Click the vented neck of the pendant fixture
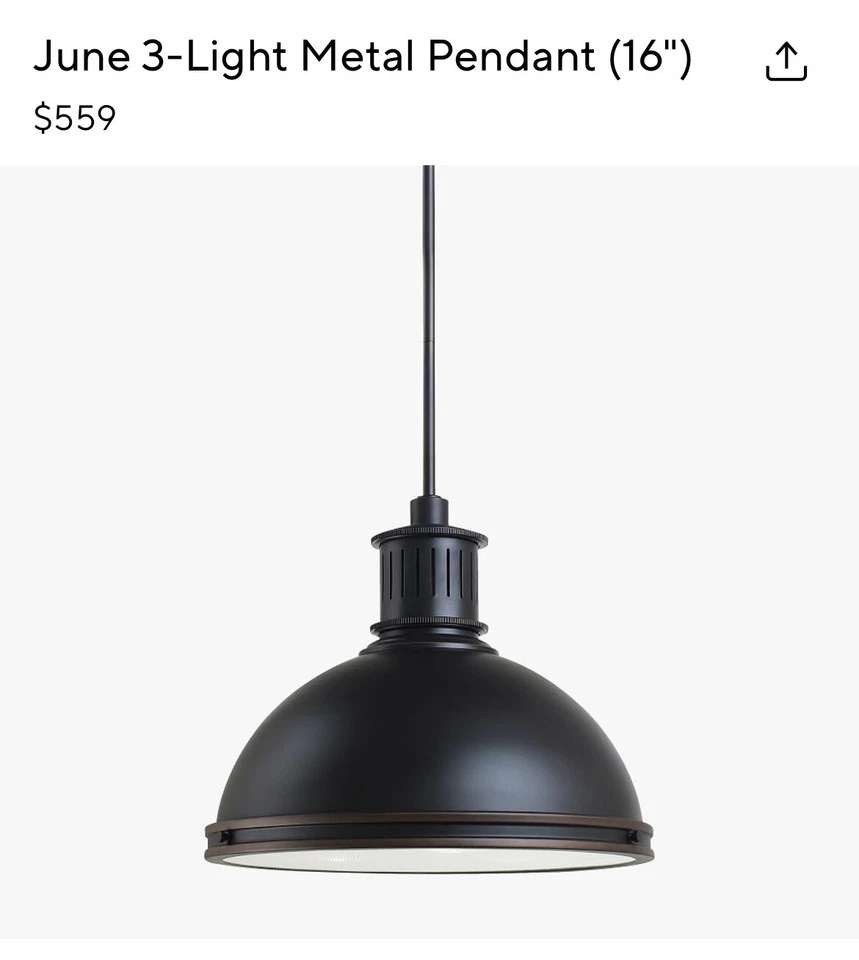This screenshot has height=960, width=859. click(430, 575)
